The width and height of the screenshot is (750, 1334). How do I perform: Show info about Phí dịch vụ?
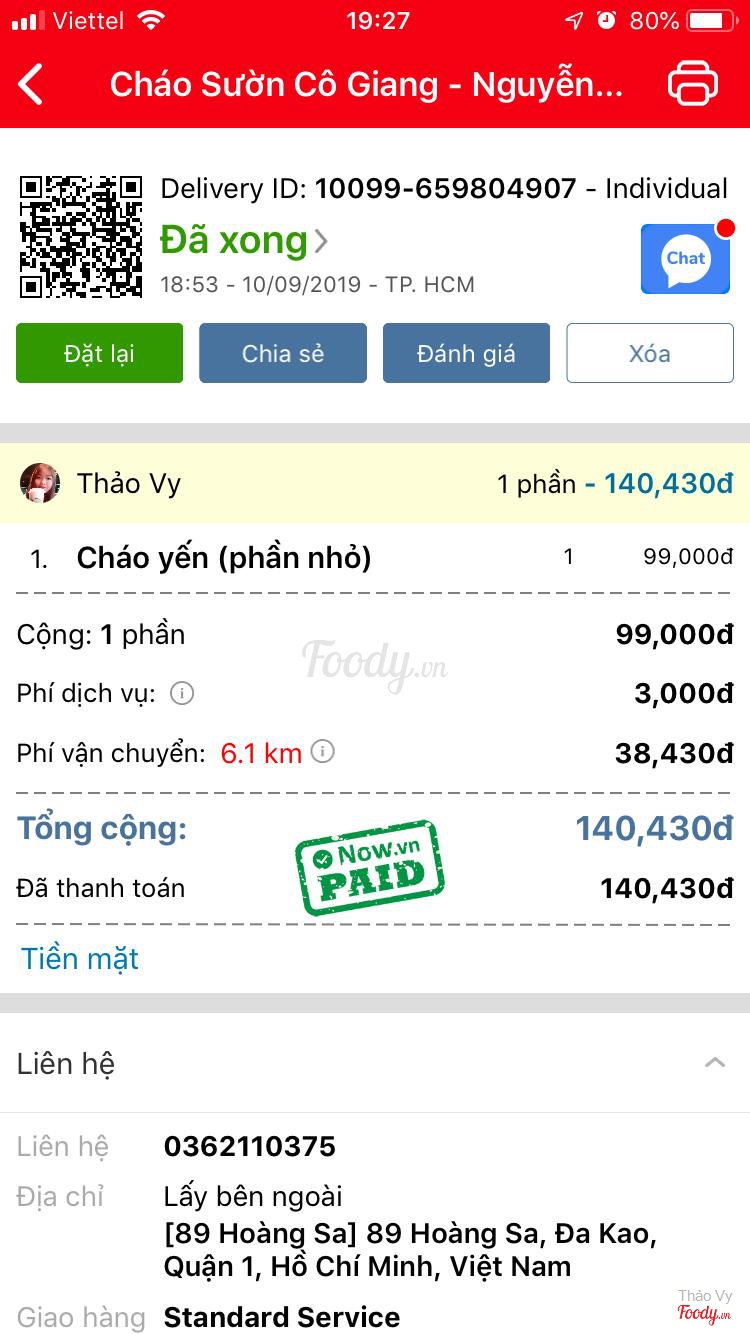click(x=182, y=693)
